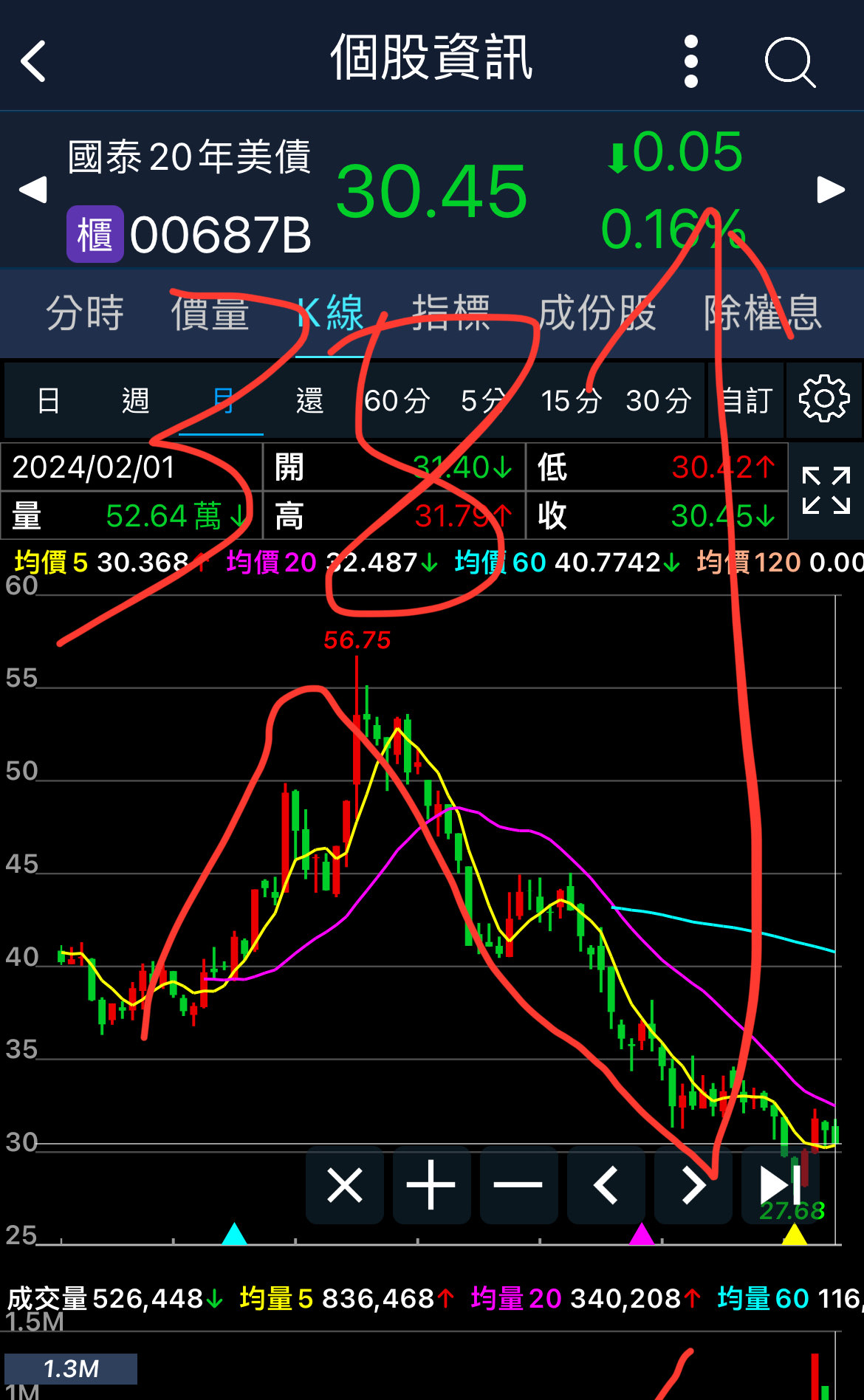This screenshot has width=864, height=1400.
Task: Zoom in chart with plus button
Action: (431, 1186)
